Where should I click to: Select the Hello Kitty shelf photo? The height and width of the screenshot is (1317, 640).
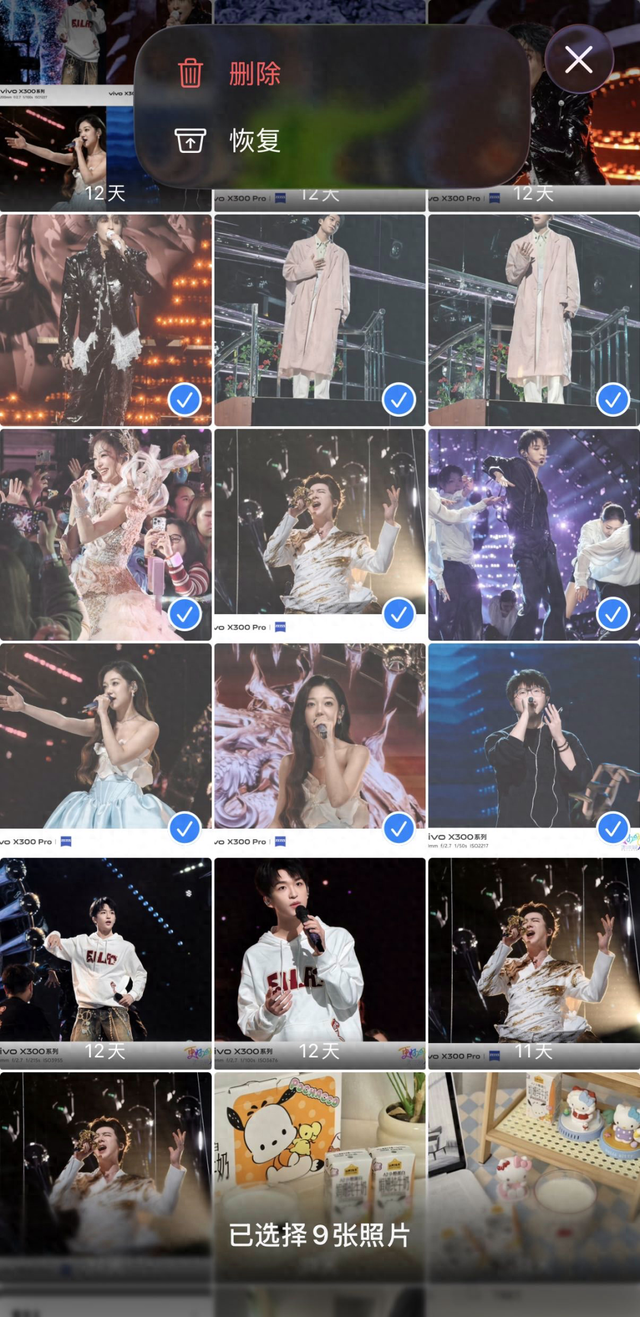coord(533,1170)
